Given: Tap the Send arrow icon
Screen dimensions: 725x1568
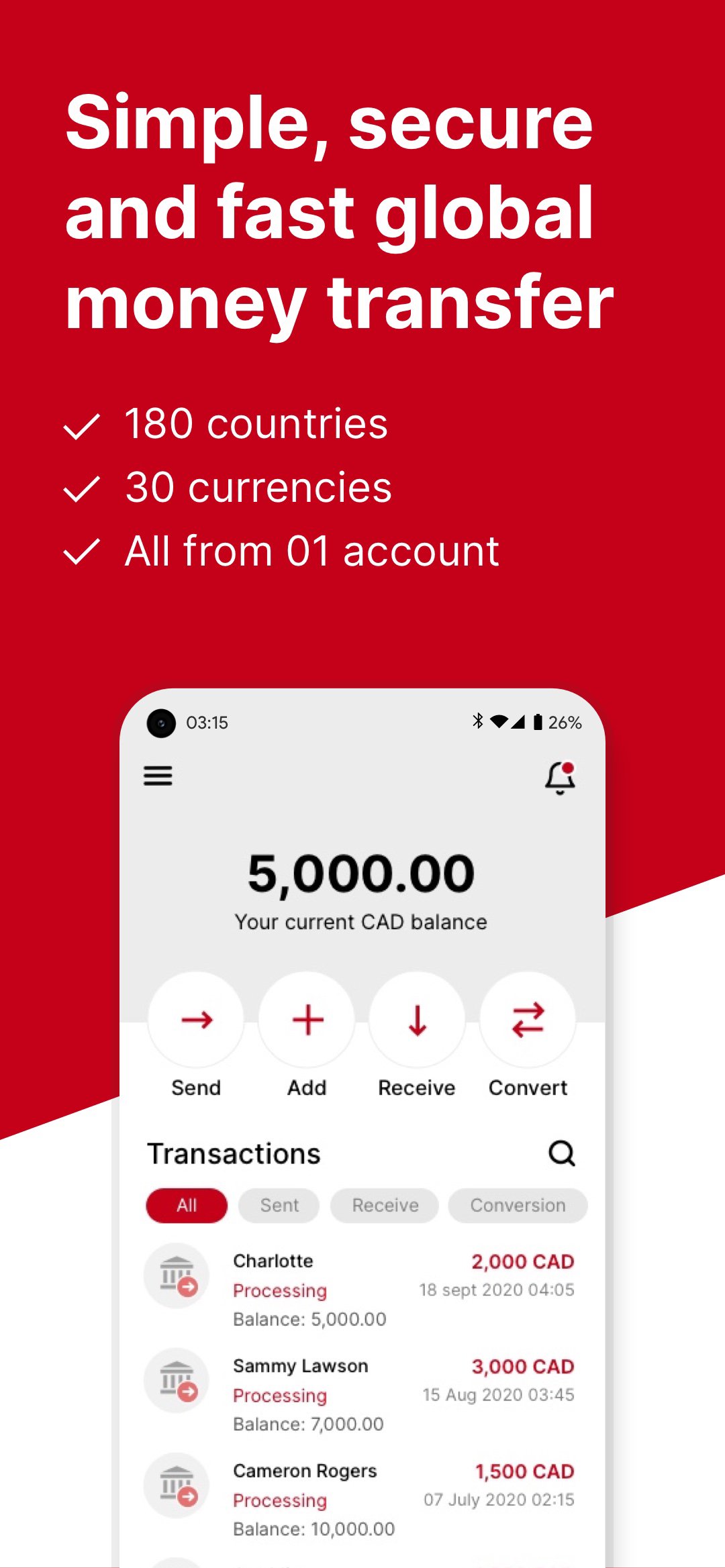Looking at the screenshot, I should click(195, 1019).
